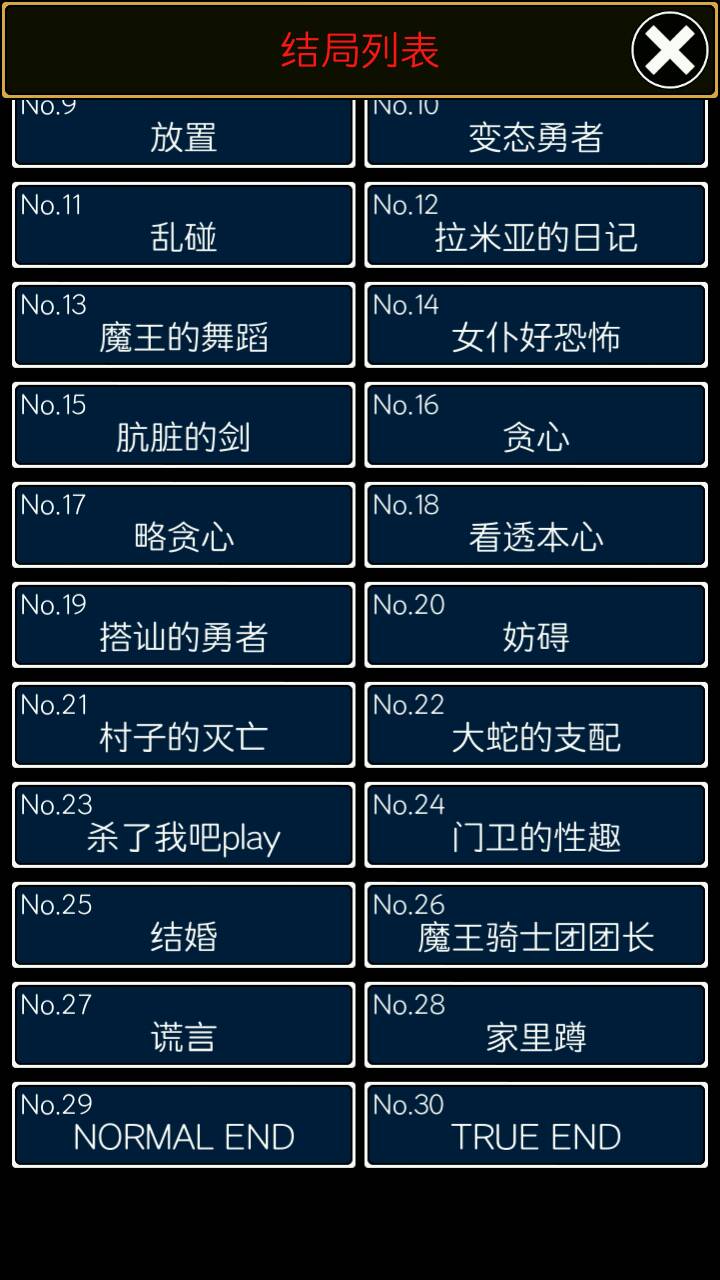Select ending No.22 大蛇的支配
720x1280 pixels.
tap(536, 725)
